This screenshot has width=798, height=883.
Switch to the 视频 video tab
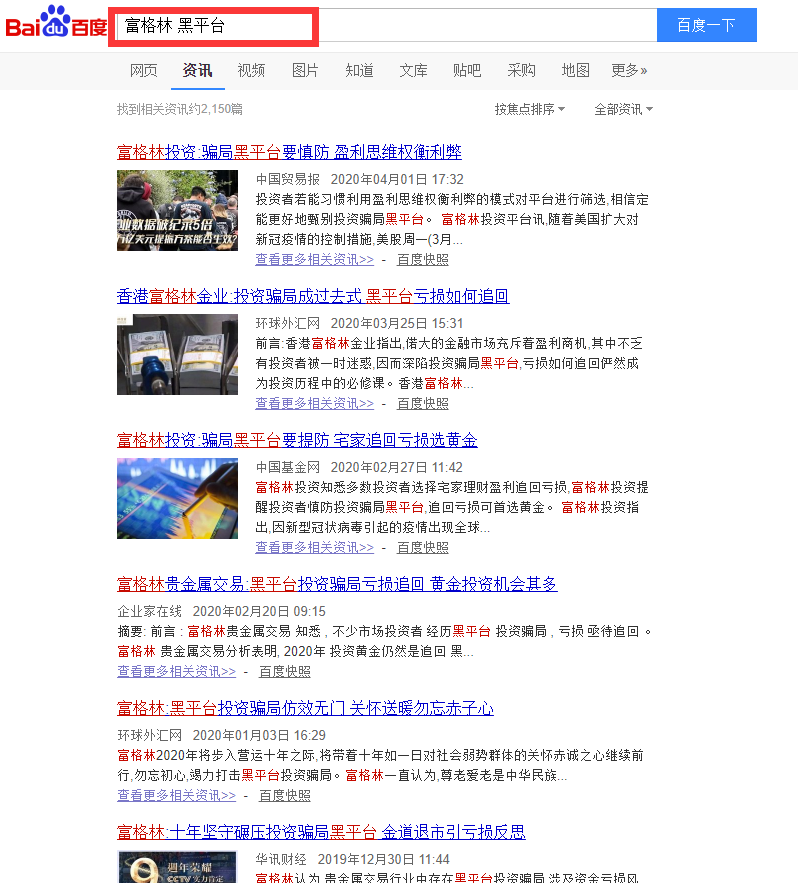251,70
